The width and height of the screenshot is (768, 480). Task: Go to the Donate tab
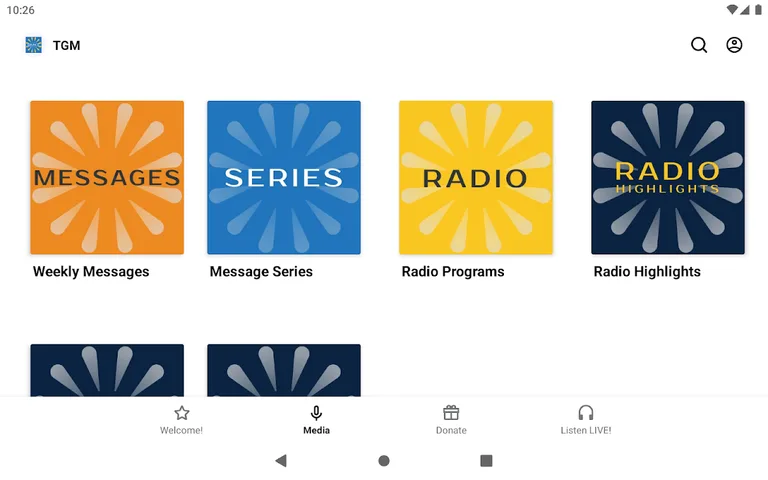pyautogui.click(x=451, y=420)
